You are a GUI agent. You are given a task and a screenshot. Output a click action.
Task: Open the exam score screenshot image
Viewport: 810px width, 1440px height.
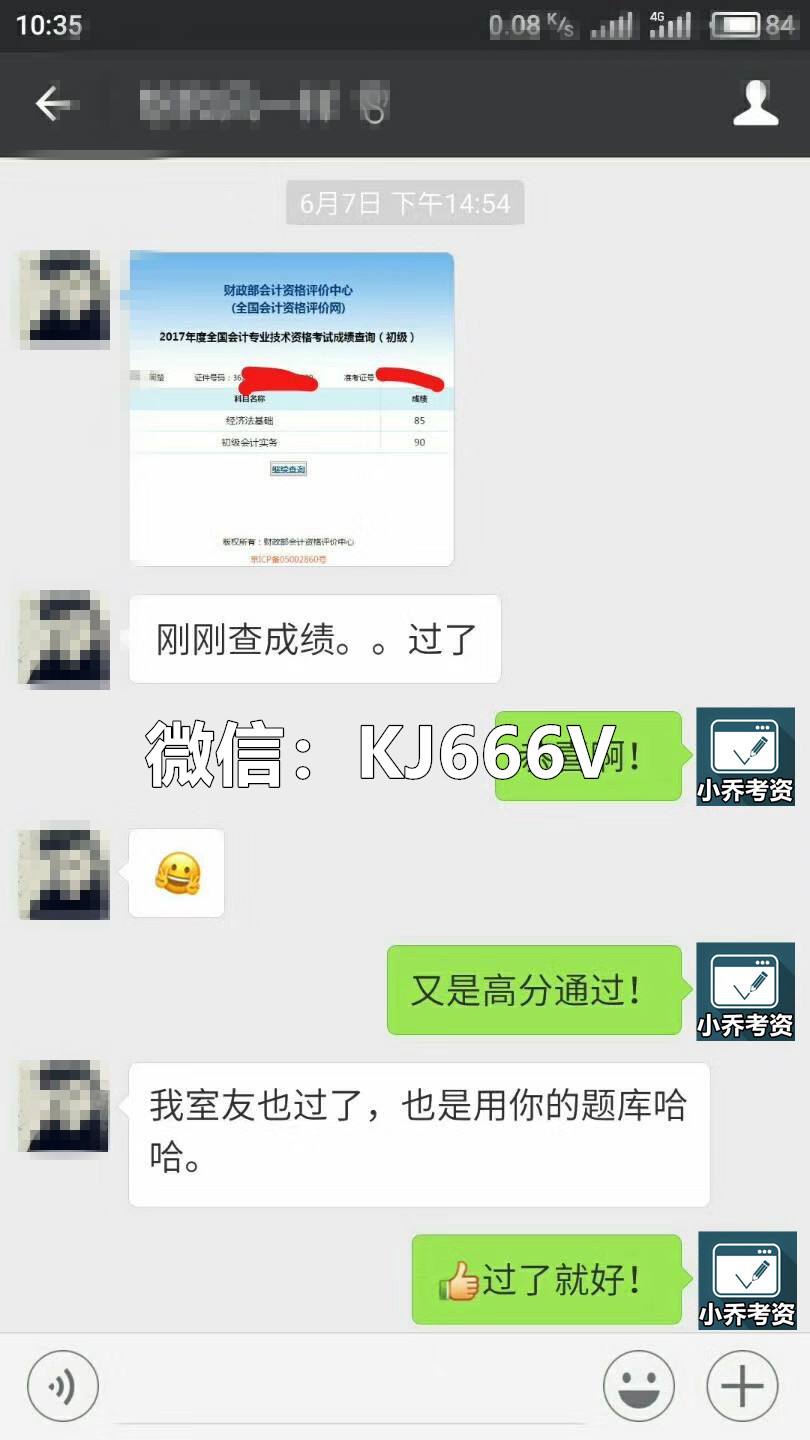click(292, 409)
